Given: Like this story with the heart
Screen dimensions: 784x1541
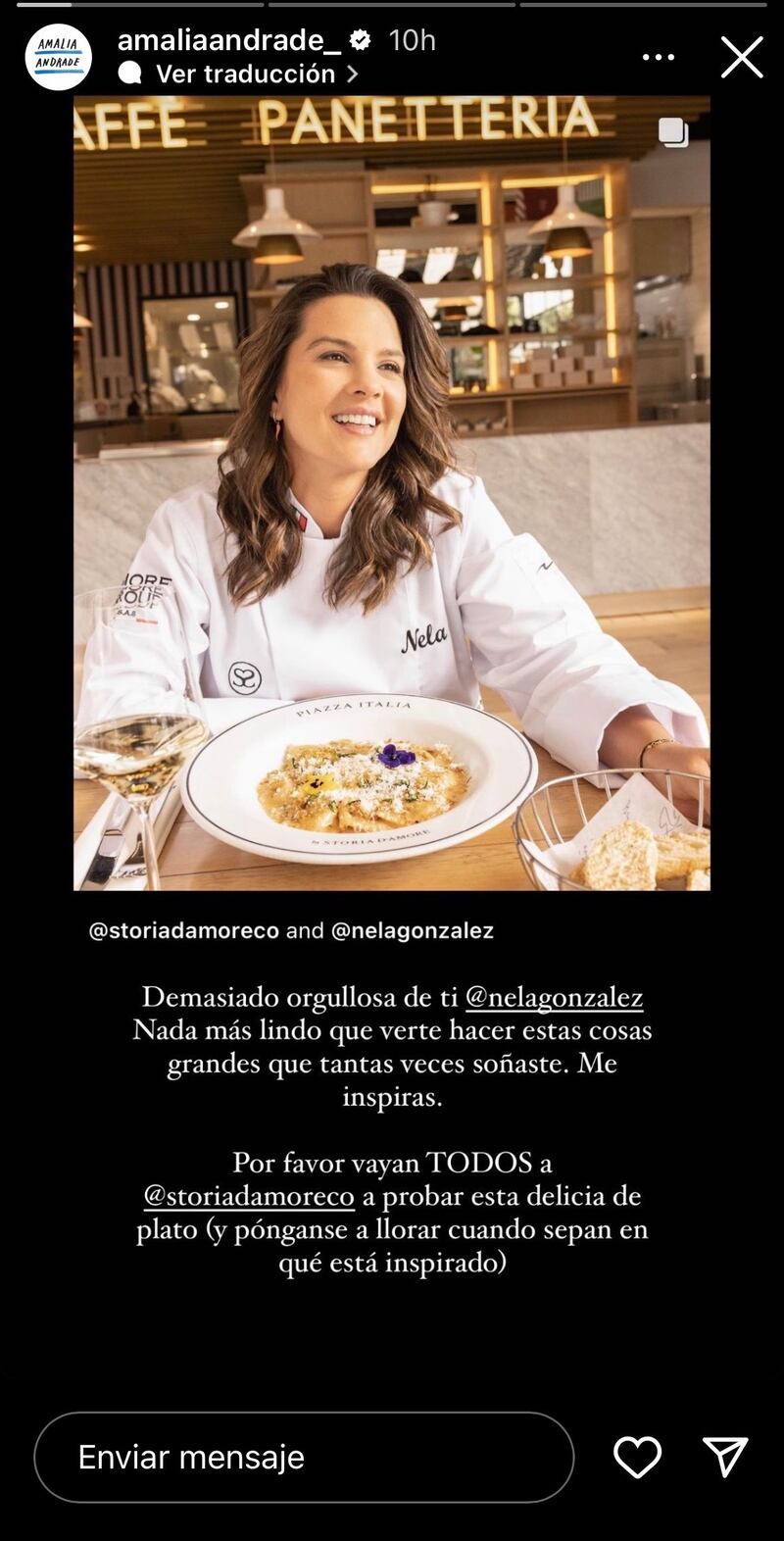Looking at the screenshot, I should click(637, 1457).
